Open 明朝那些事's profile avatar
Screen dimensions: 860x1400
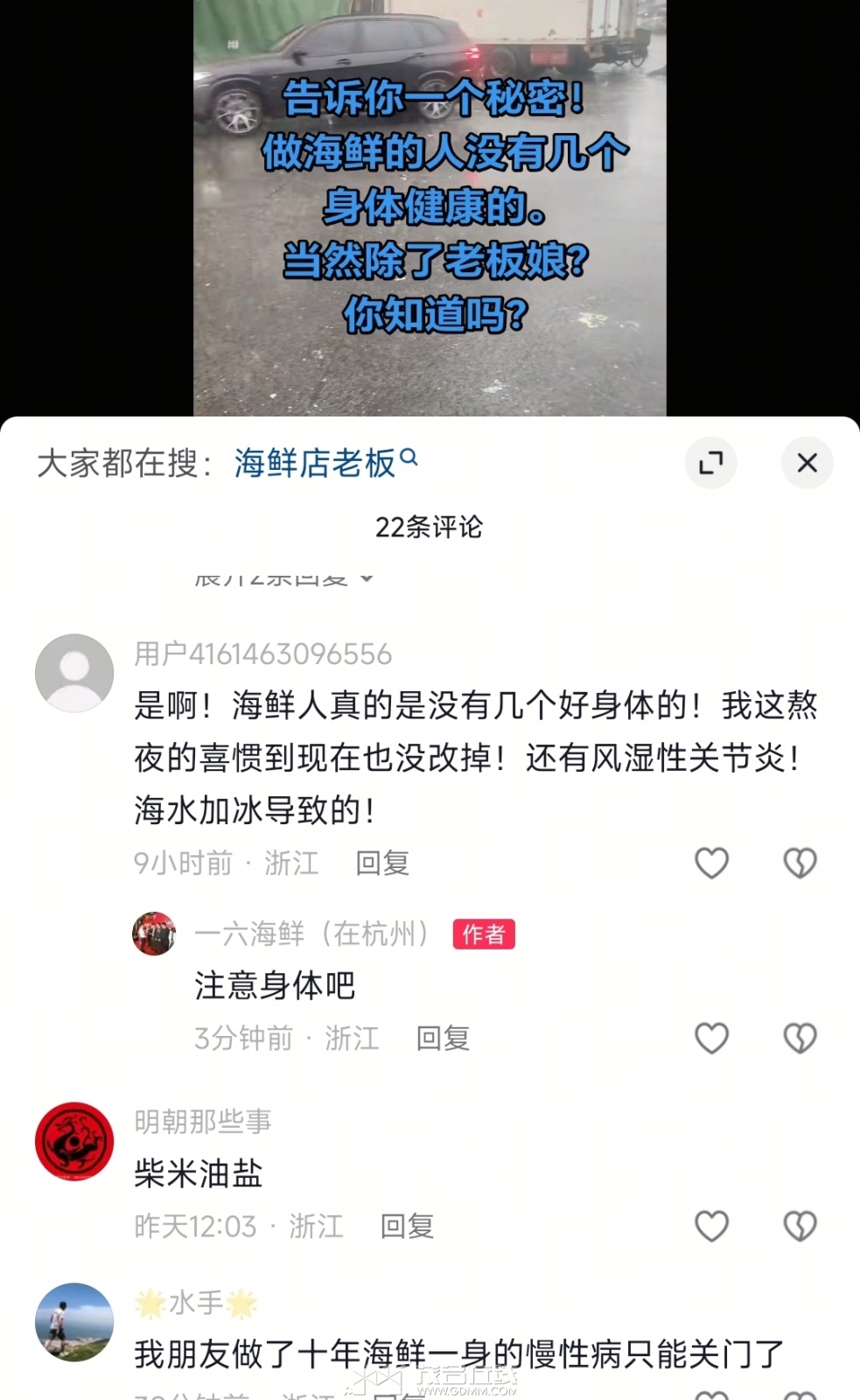[x=74, y=1141]
